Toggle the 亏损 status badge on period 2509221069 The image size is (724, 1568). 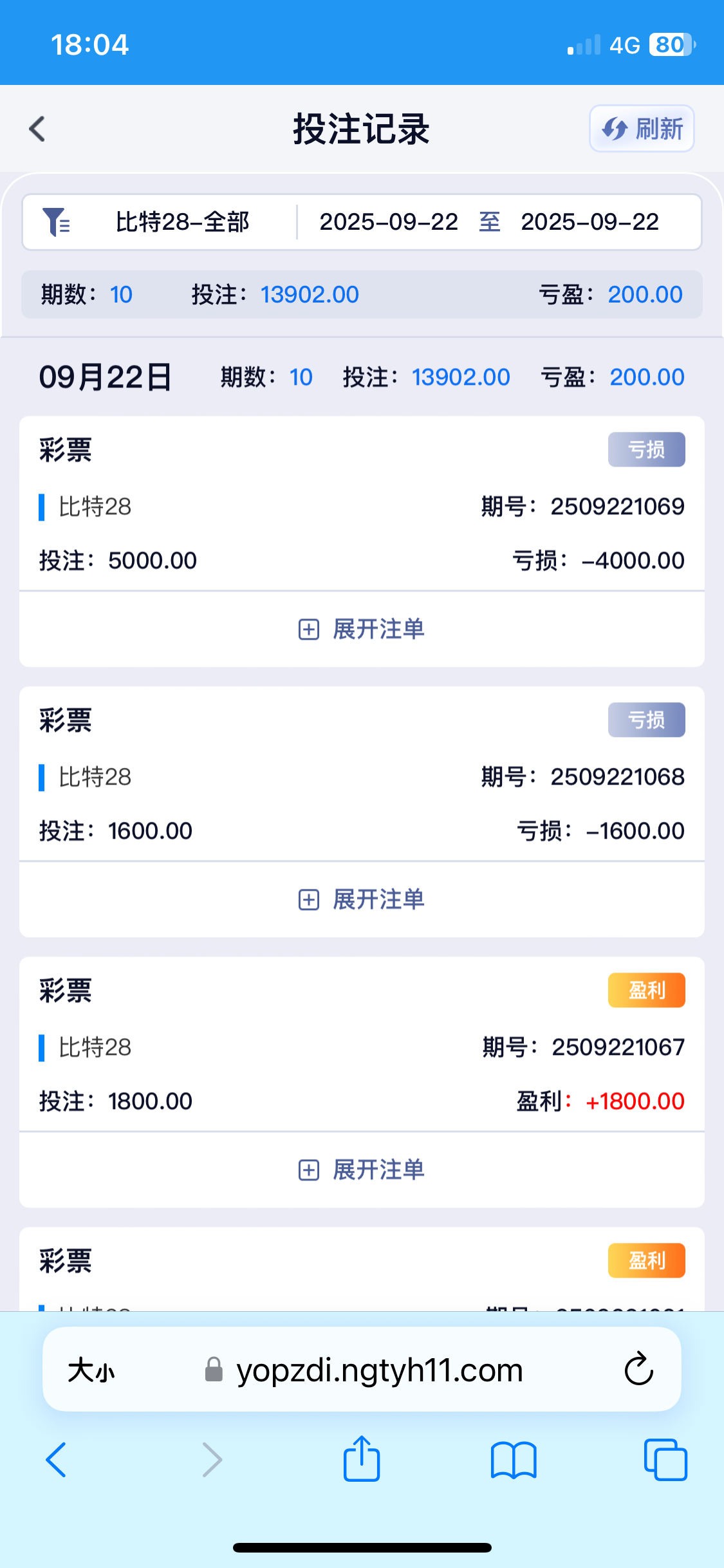[x=646, y=449]
